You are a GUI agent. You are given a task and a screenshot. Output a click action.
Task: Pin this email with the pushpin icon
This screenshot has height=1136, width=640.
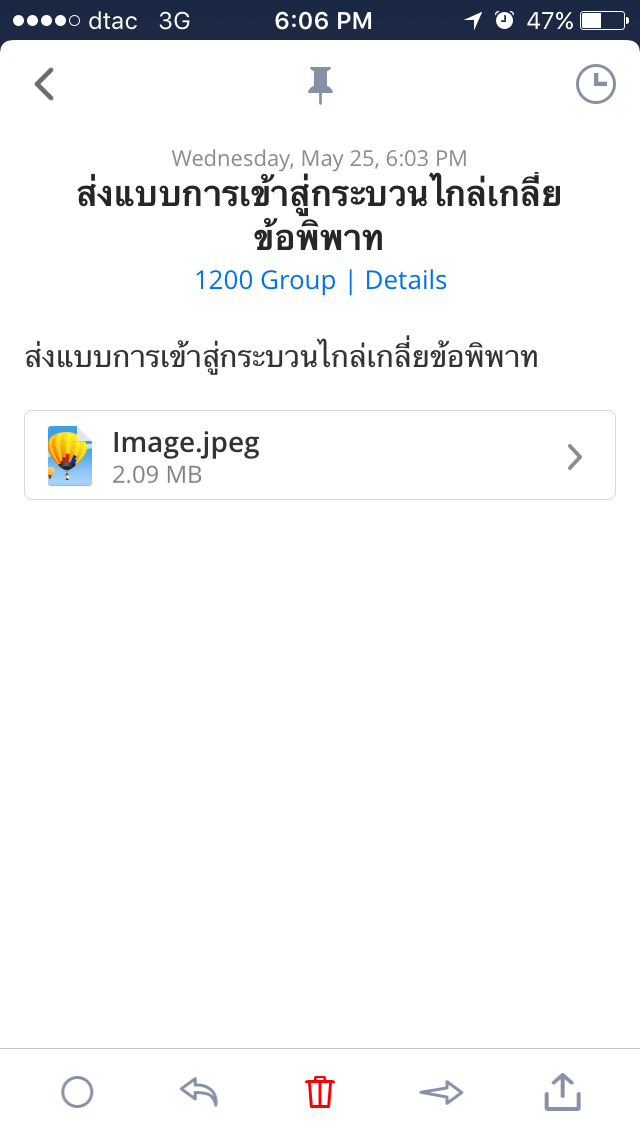[320, 85]
